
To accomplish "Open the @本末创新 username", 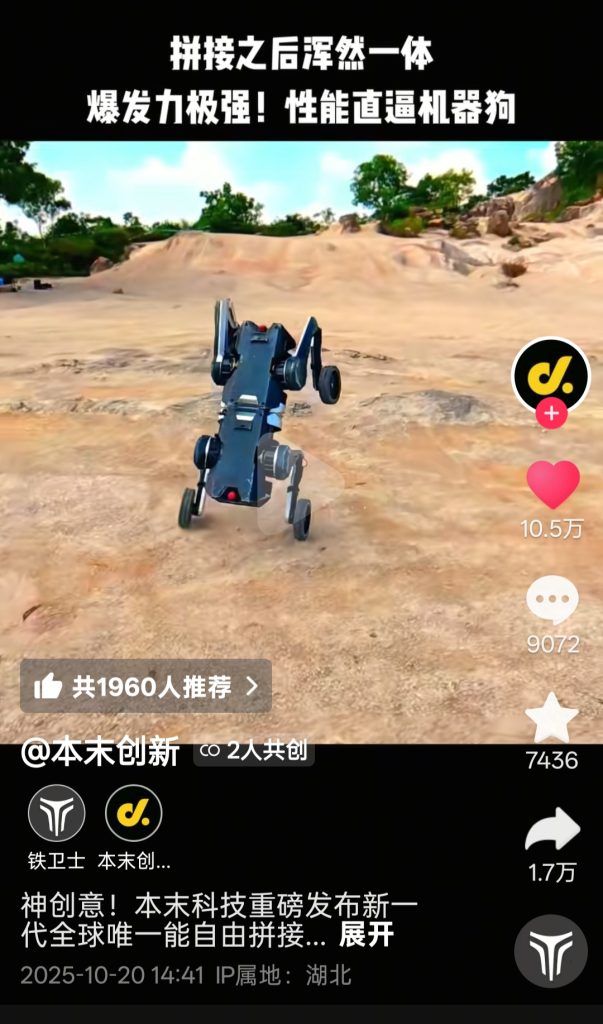I will point(100,752).
